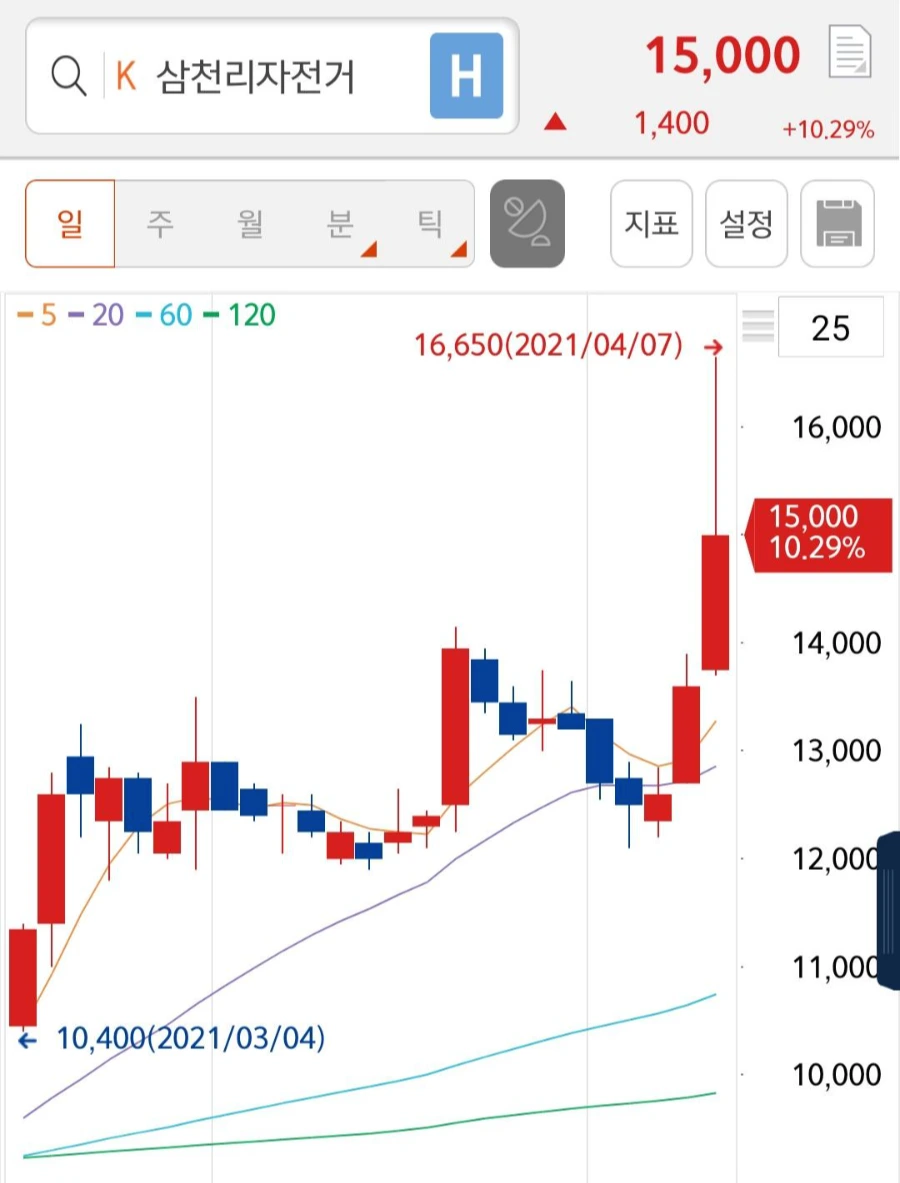Screen dimensions: 900x1183
Task: Tap the candle count field showing 25
Action: [x=830, y=327]
